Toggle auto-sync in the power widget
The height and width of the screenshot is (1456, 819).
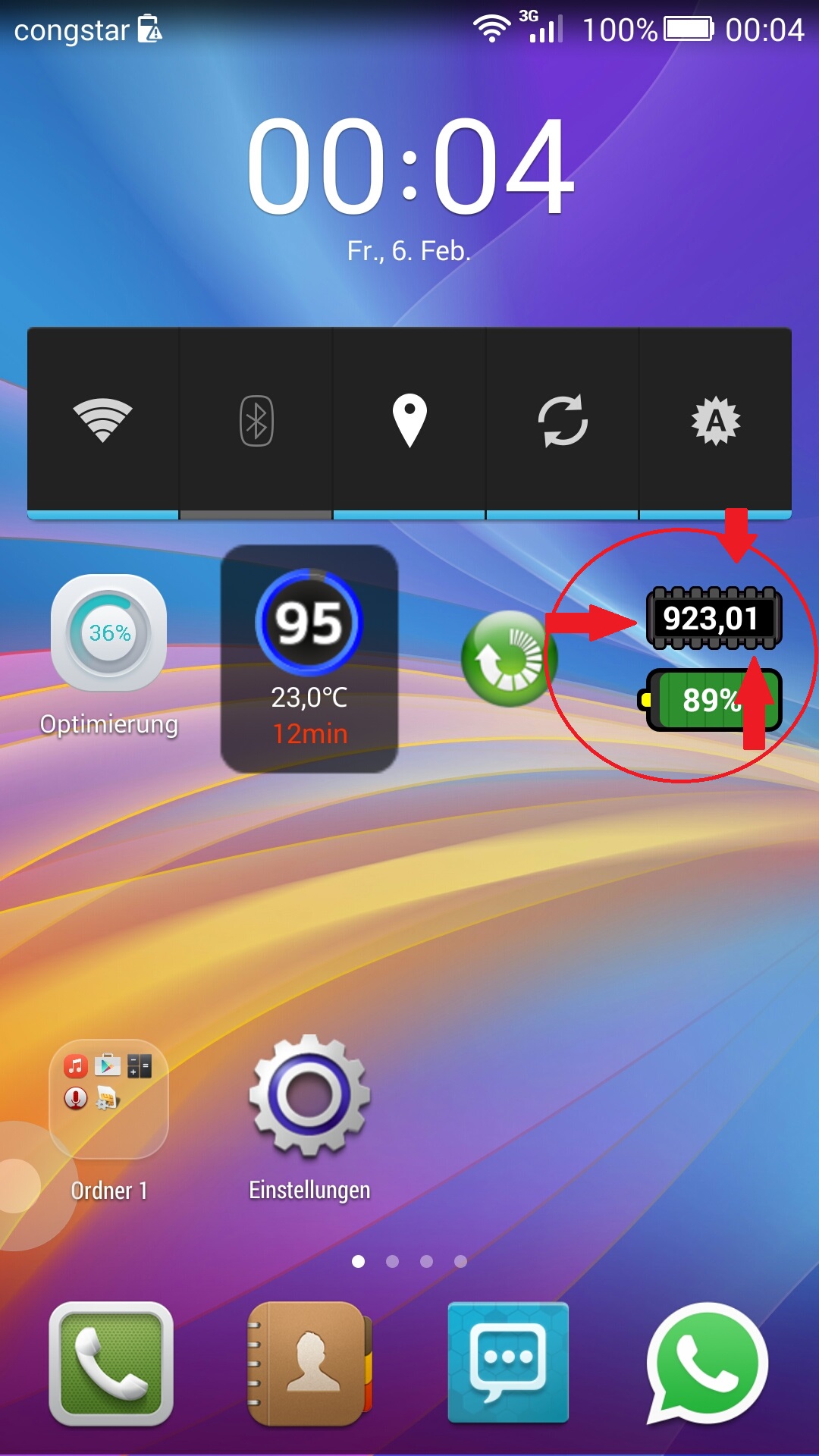(x=563, y=420)
